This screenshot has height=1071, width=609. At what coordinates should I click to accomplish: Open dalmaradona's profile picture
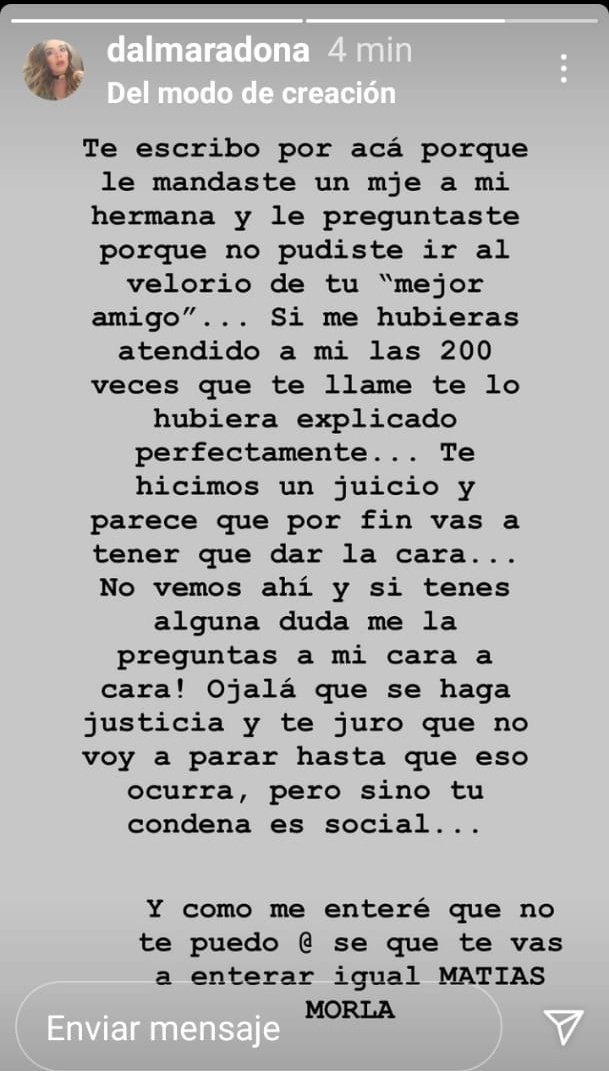click(54, 70)
